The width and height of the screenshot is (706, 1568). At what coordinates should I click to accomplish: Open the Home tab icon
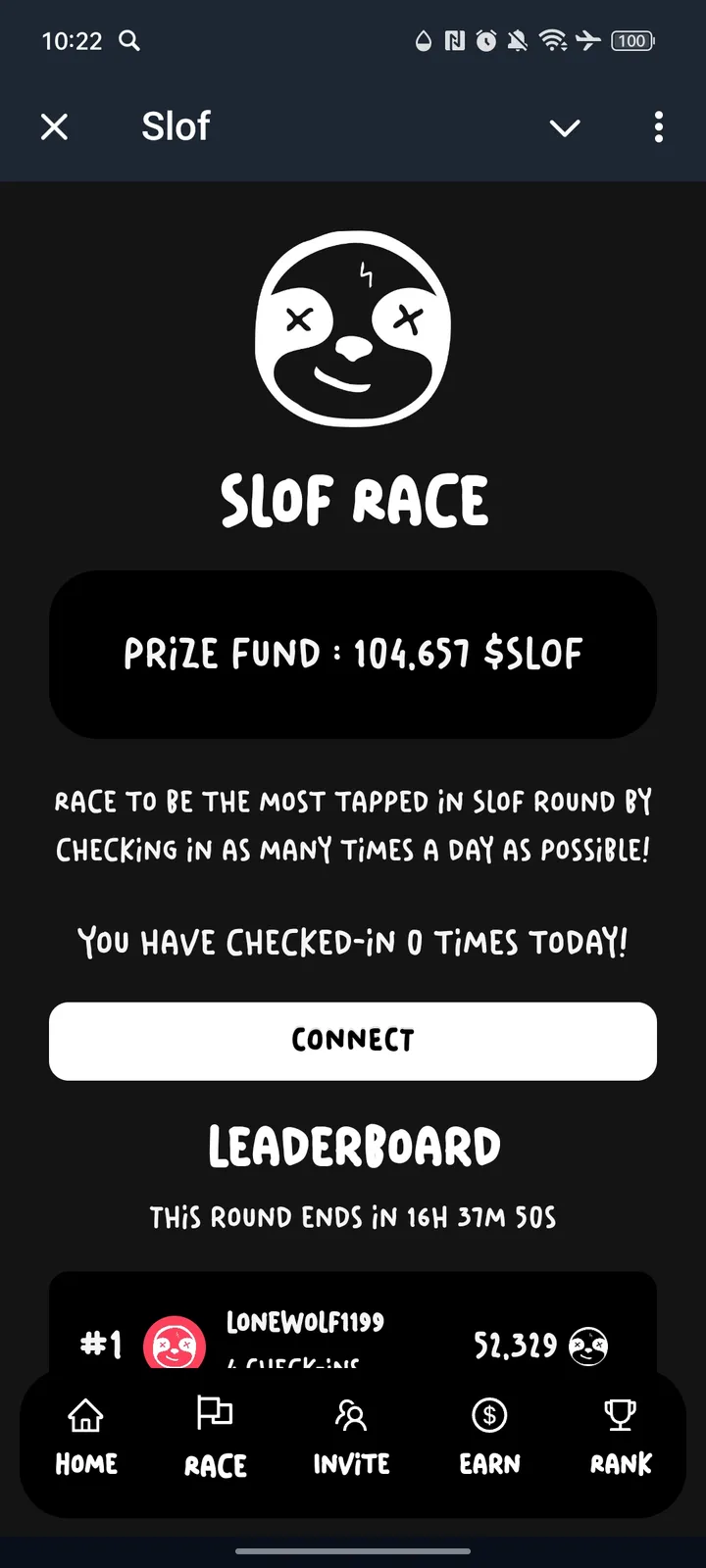pyautogui.click(x=85, y=1414)
